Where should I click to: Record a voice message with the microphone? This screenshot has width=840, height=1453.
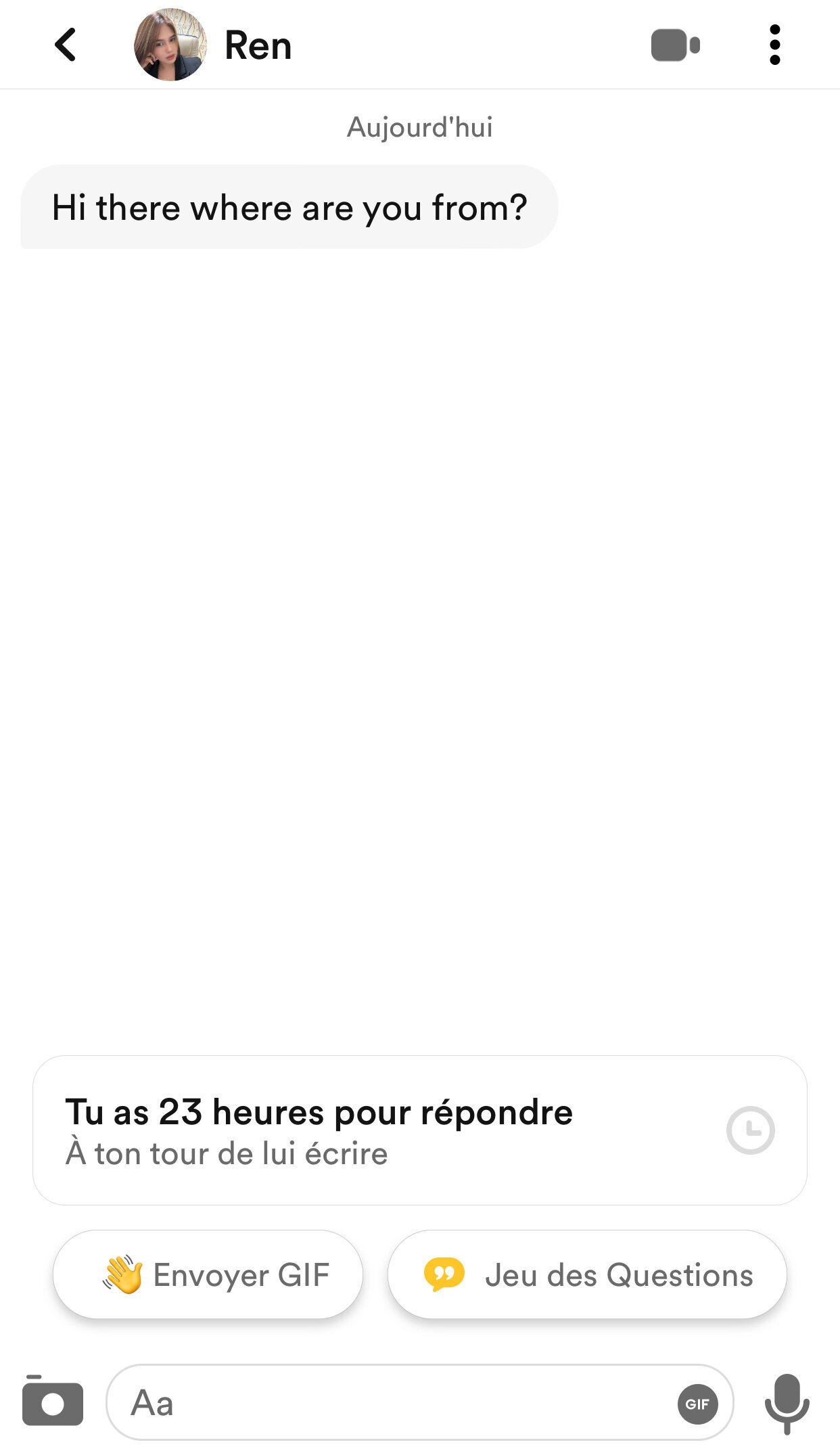click(787, 1402)
